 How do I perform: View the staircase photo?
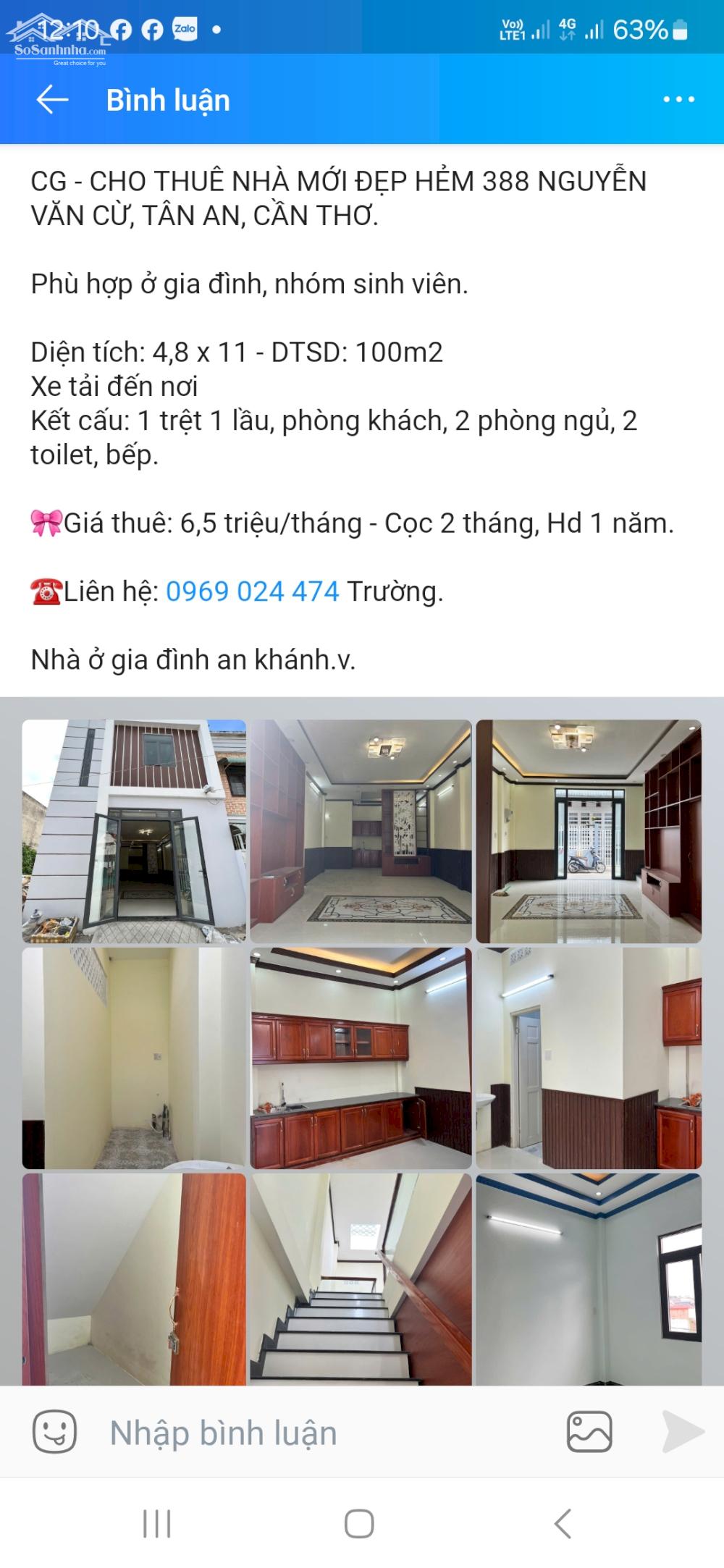(x=361, y=1280)
